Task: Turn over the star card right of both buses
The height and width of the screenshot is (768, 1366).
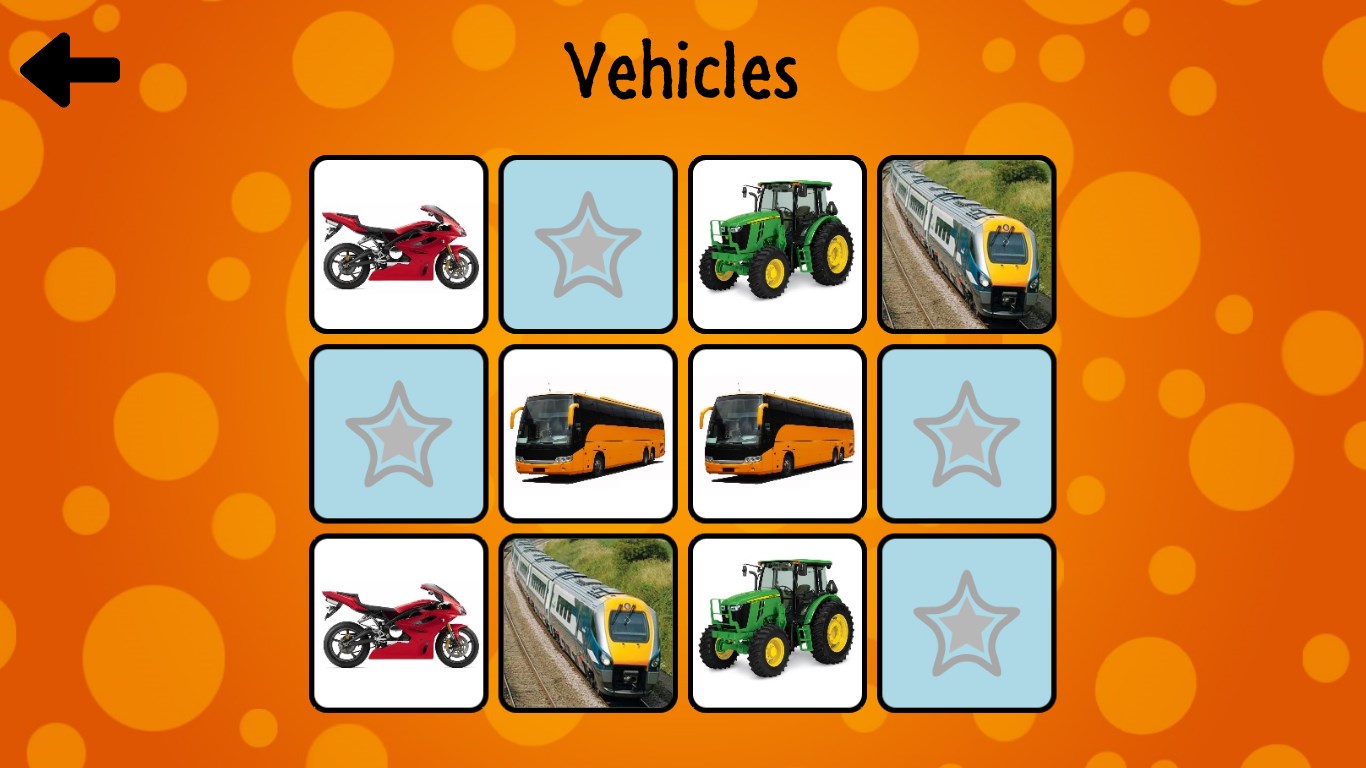Action: pyautogui.click(x=966, y=433)
